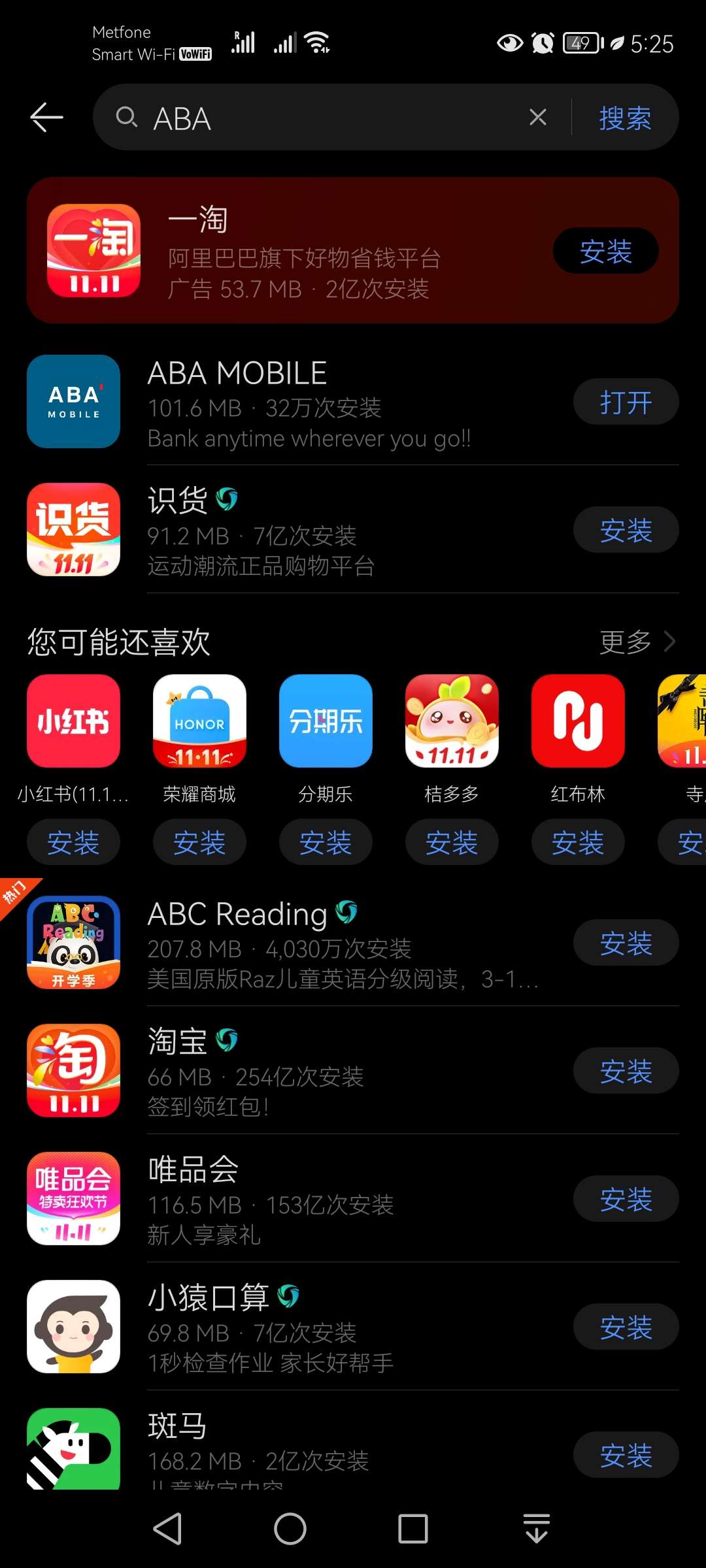Install the 识货 shopping app
Image resolution: width=706 pixels, height=1568 pixels.
626,530
